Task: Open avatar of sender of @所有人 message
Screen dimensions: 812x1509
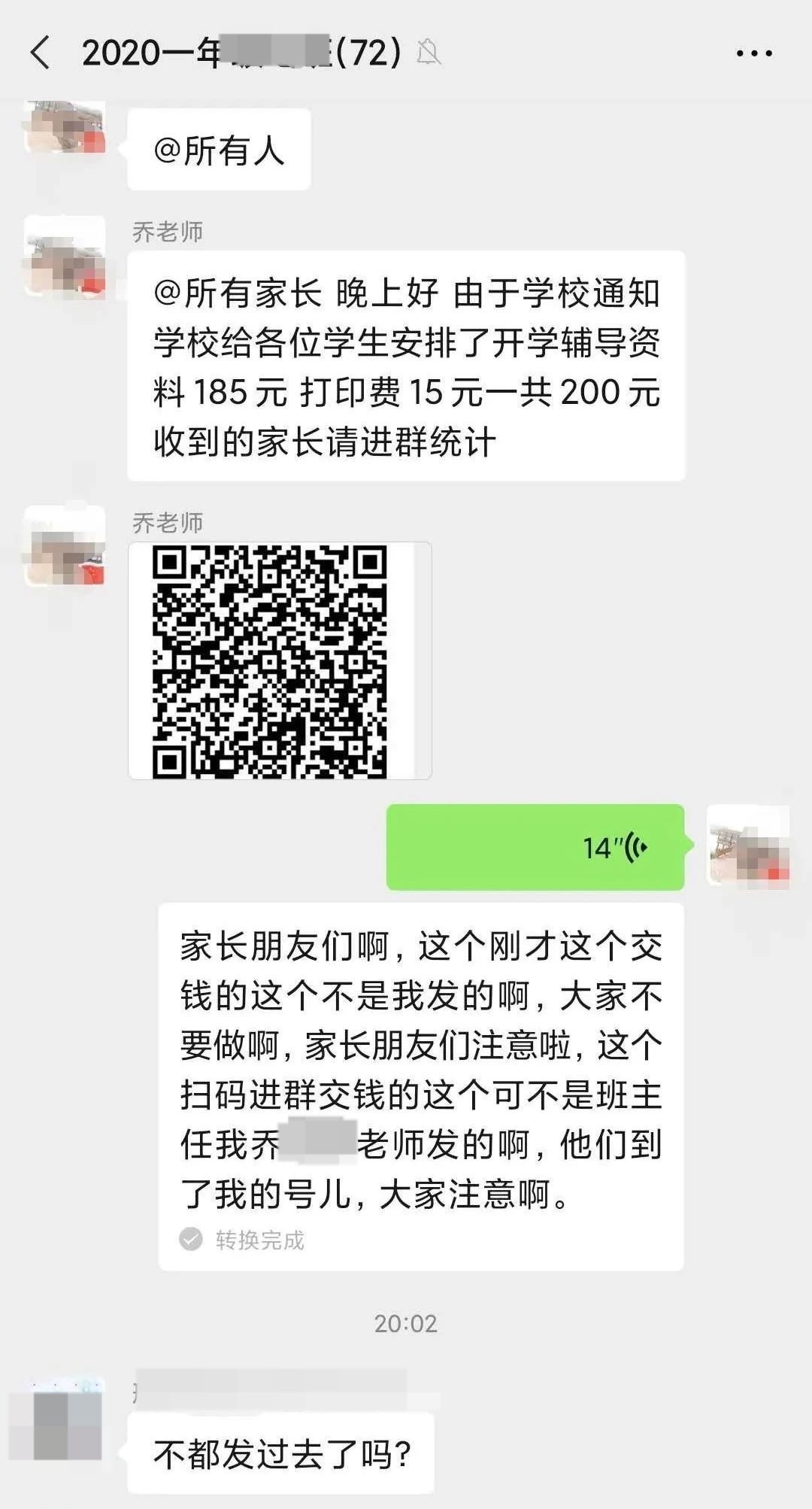Action: pos(65,127)
